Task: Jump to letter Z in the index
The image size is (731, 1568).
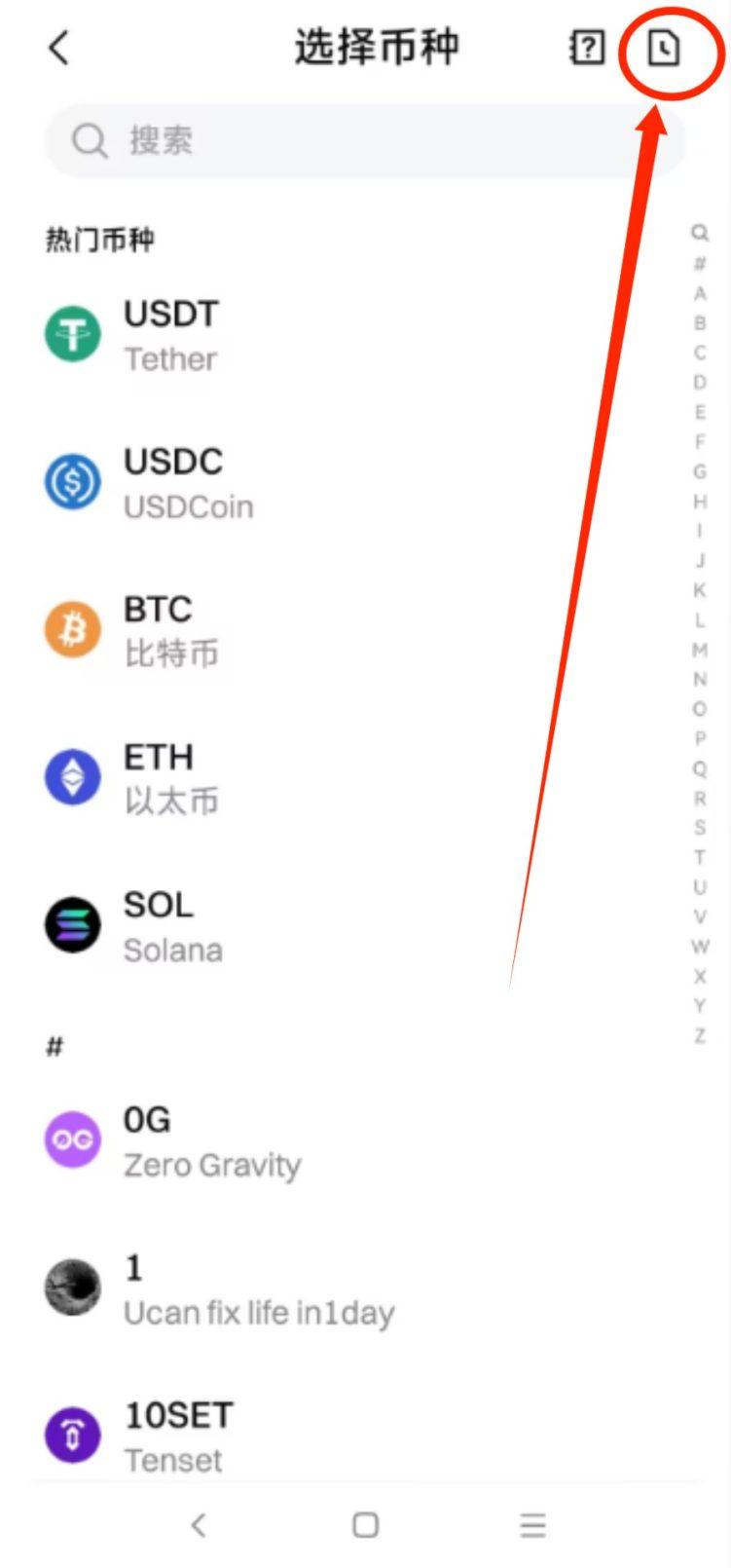Action: [699, 1035]
